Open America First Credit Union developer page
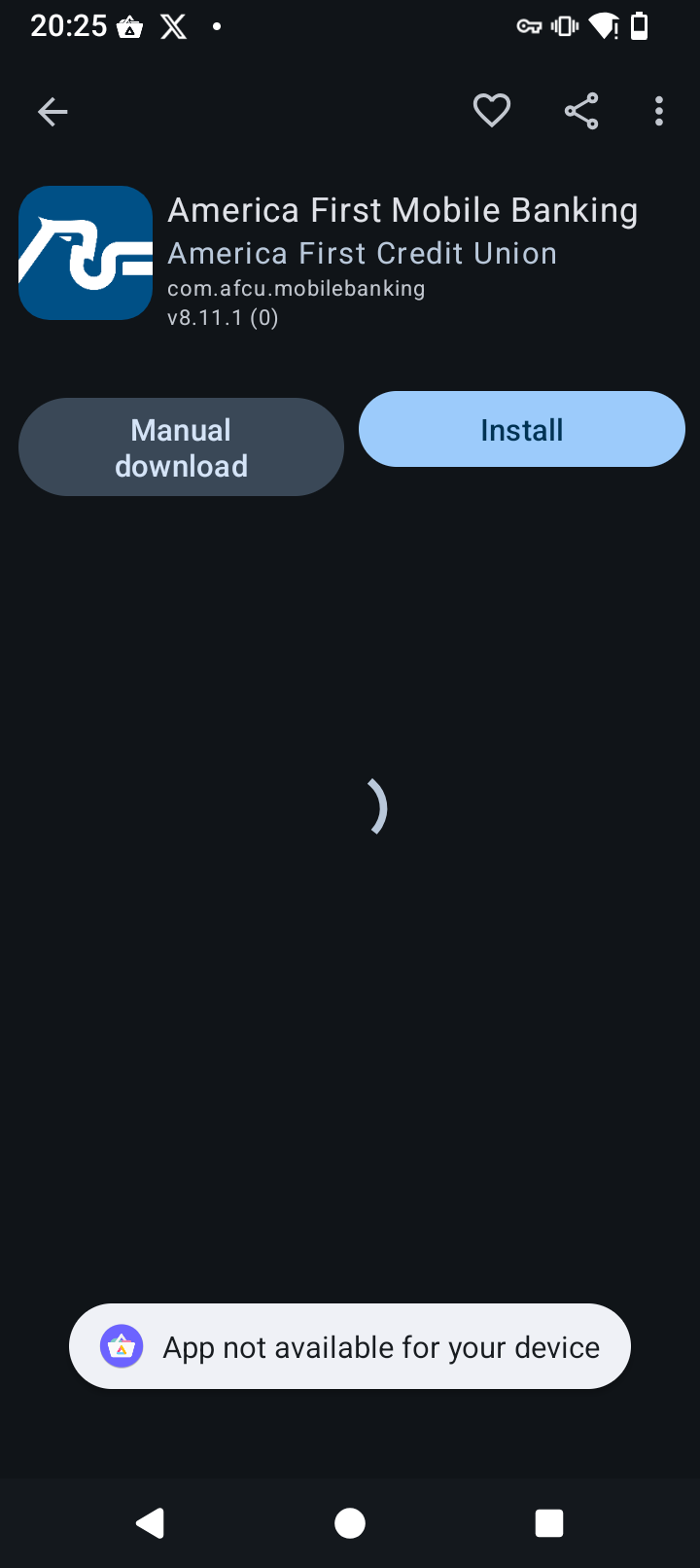700x1568 pixels. 362,253
